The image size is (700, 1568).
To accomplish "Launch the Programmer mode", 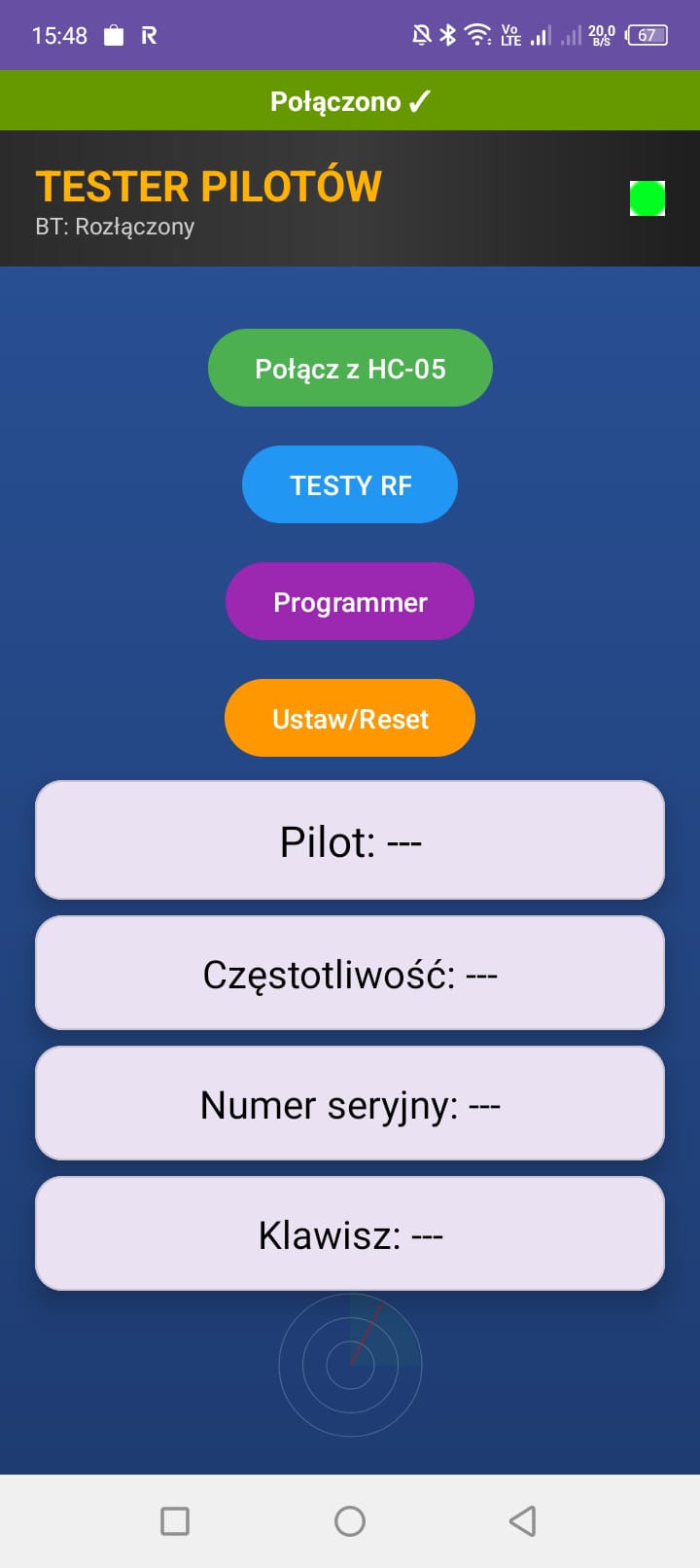I will pyautogui.click(x=350, y=601).
